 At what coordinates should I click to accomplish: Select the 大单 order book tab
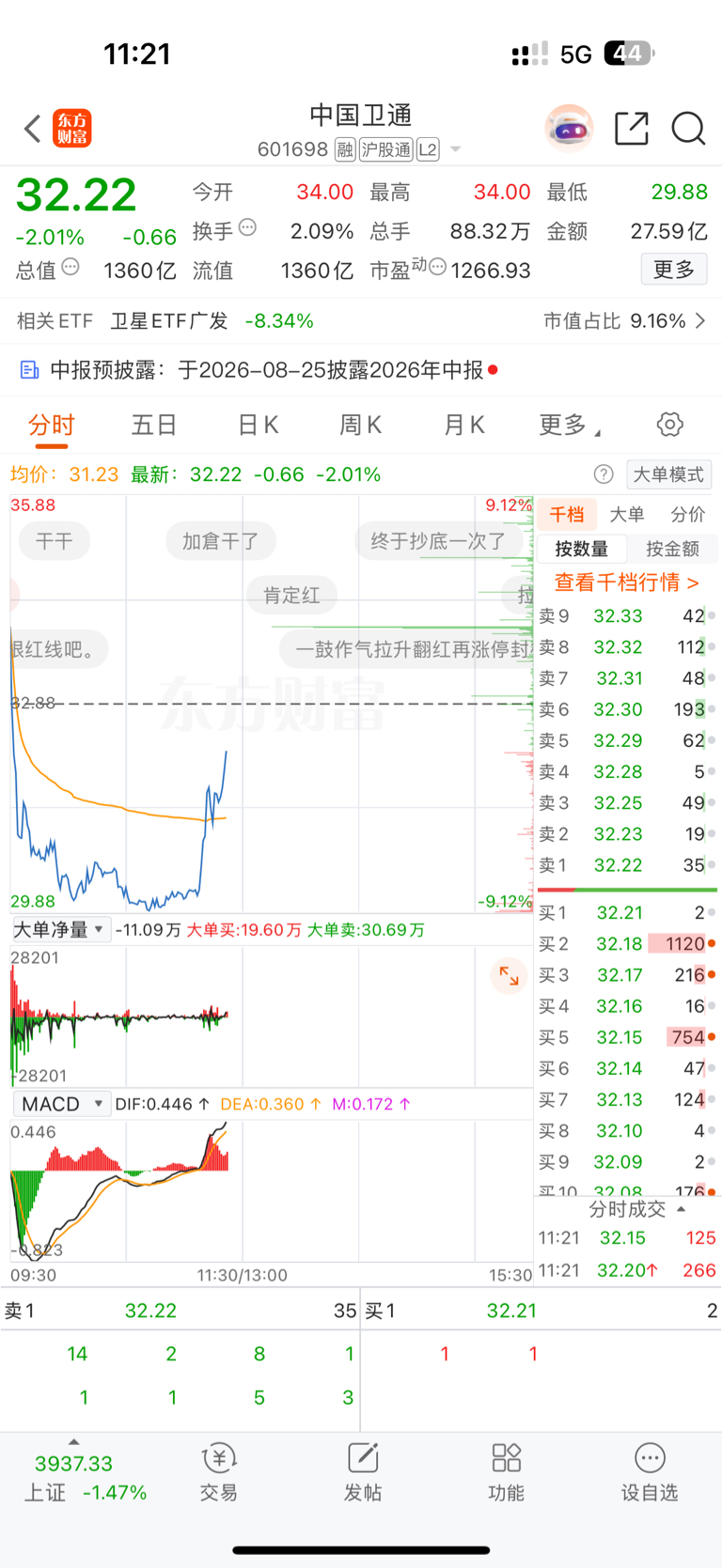coord(627,514)
